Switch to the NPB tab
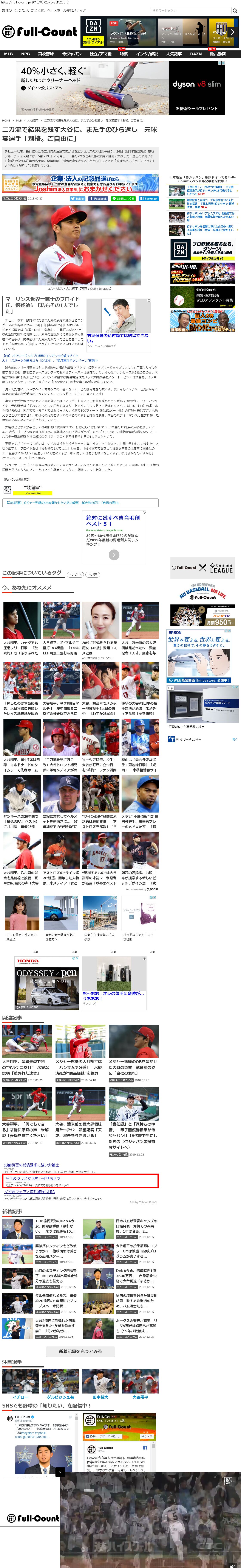 coord(26,54)
